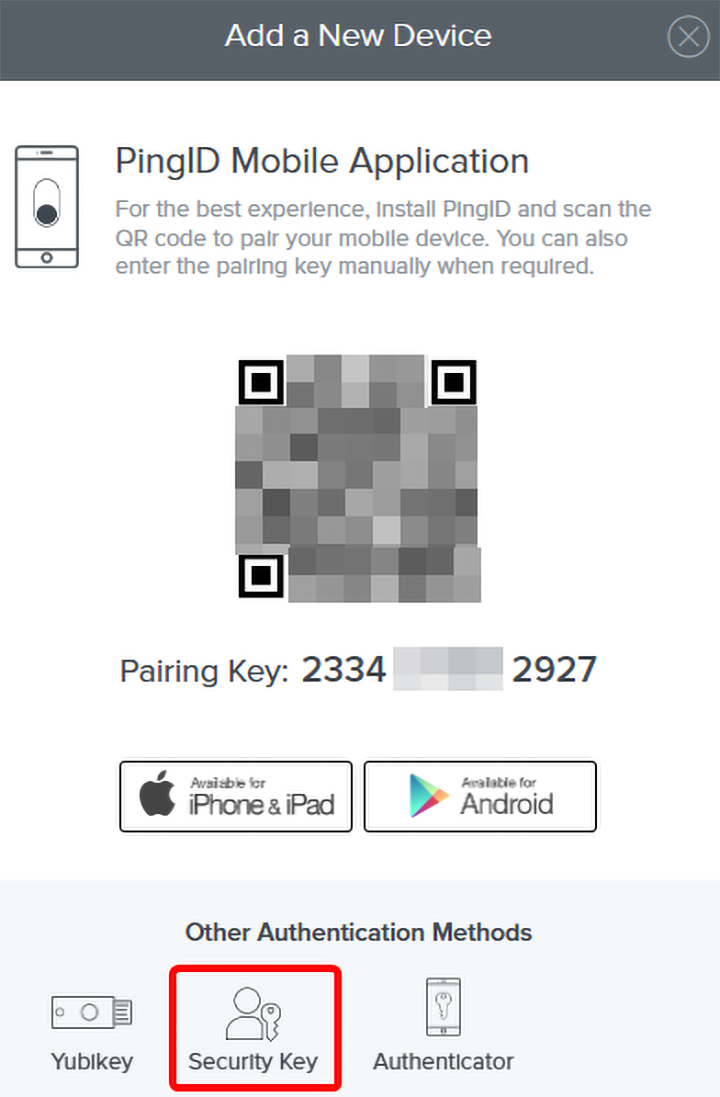
Task: Select Authenticator method
Action: click(x=443, y=1028)
